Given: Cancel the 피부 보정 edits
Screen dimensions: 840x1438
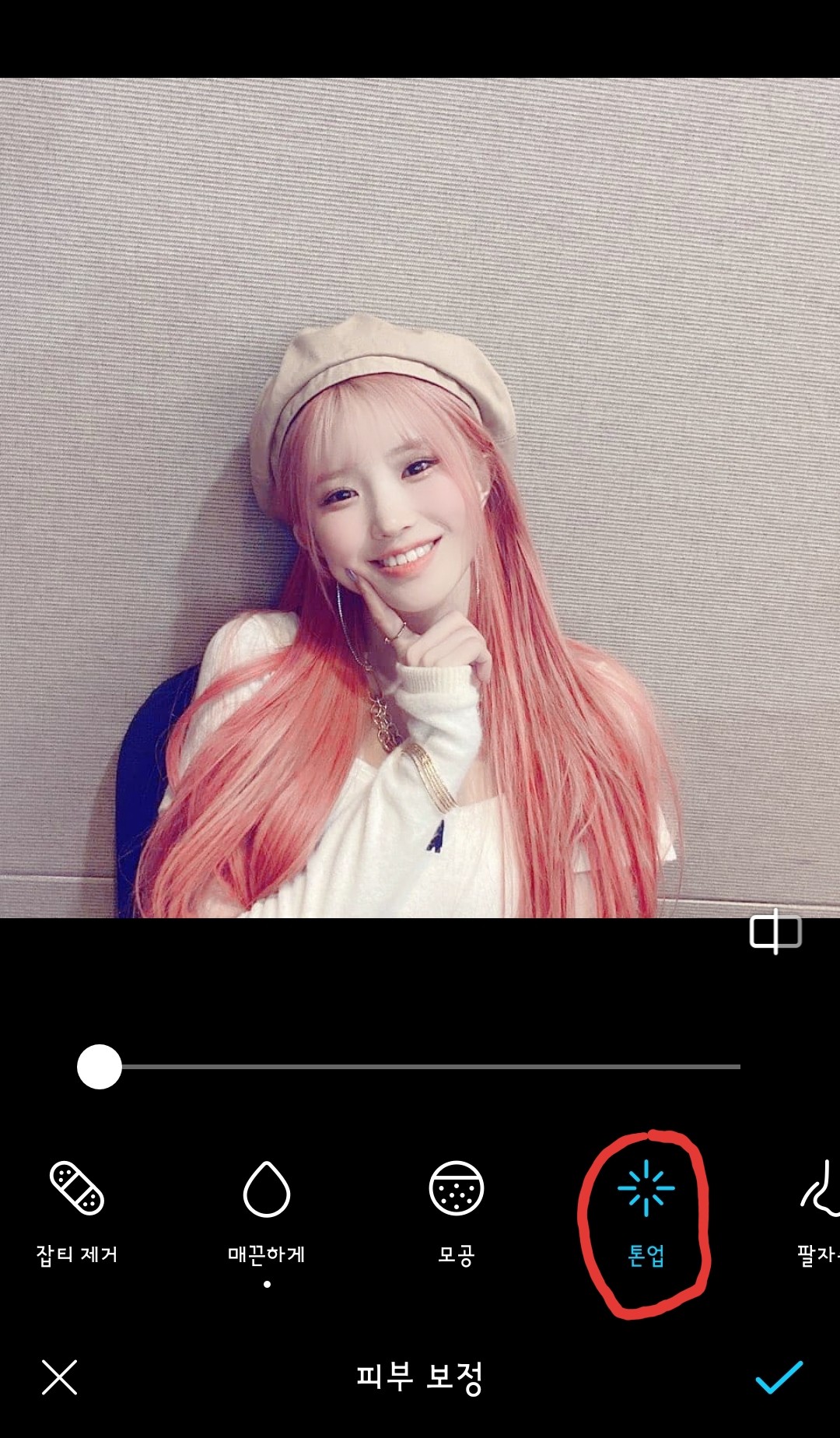Looking at the screenshot, I should point(59,1377).
